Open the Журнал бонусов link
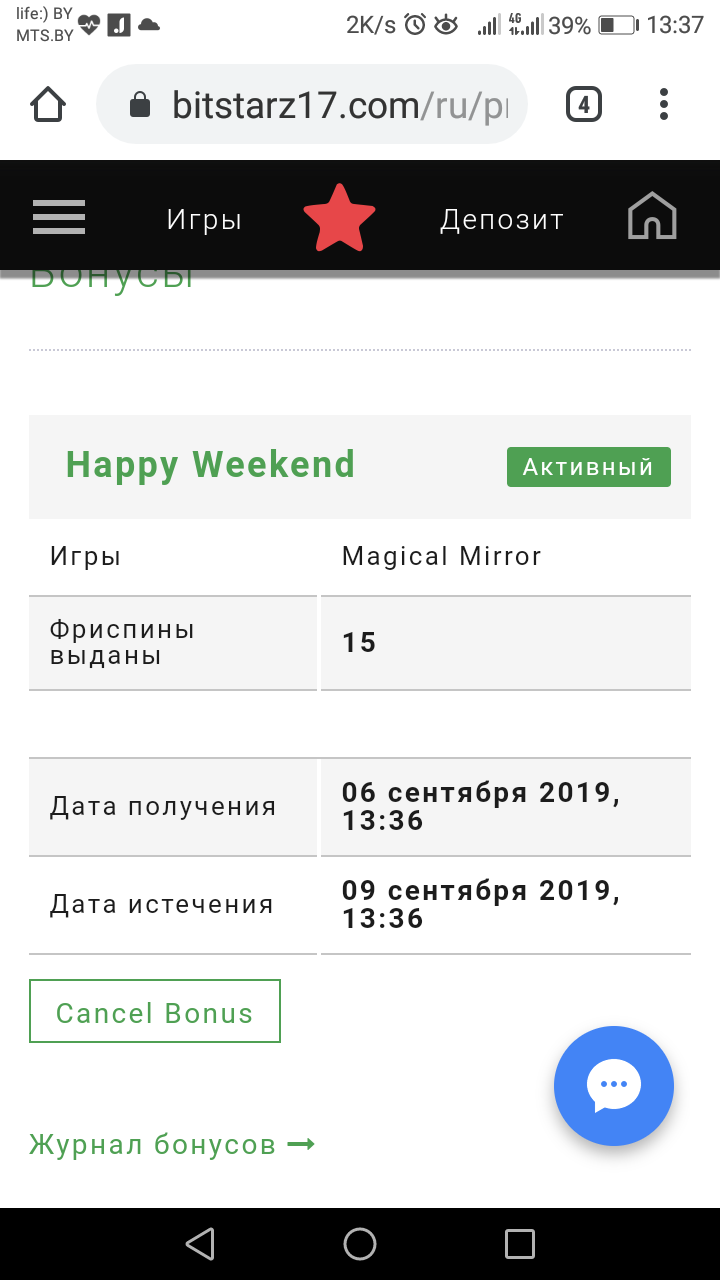Image resolution: width=720 pixels, height=1280 pixels. pos(172,1144)
